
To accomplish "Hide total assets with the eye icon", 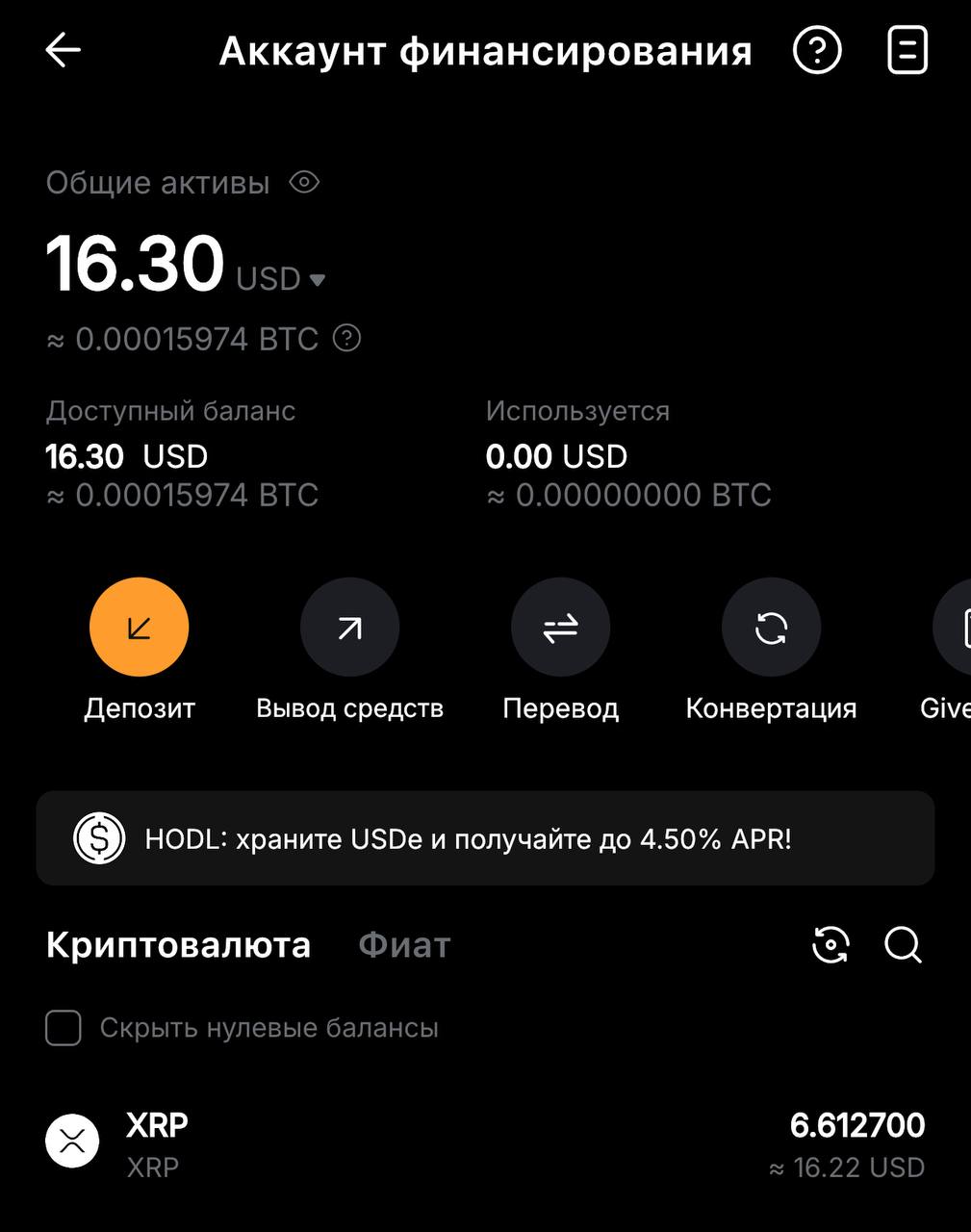I will pos(304,182).
